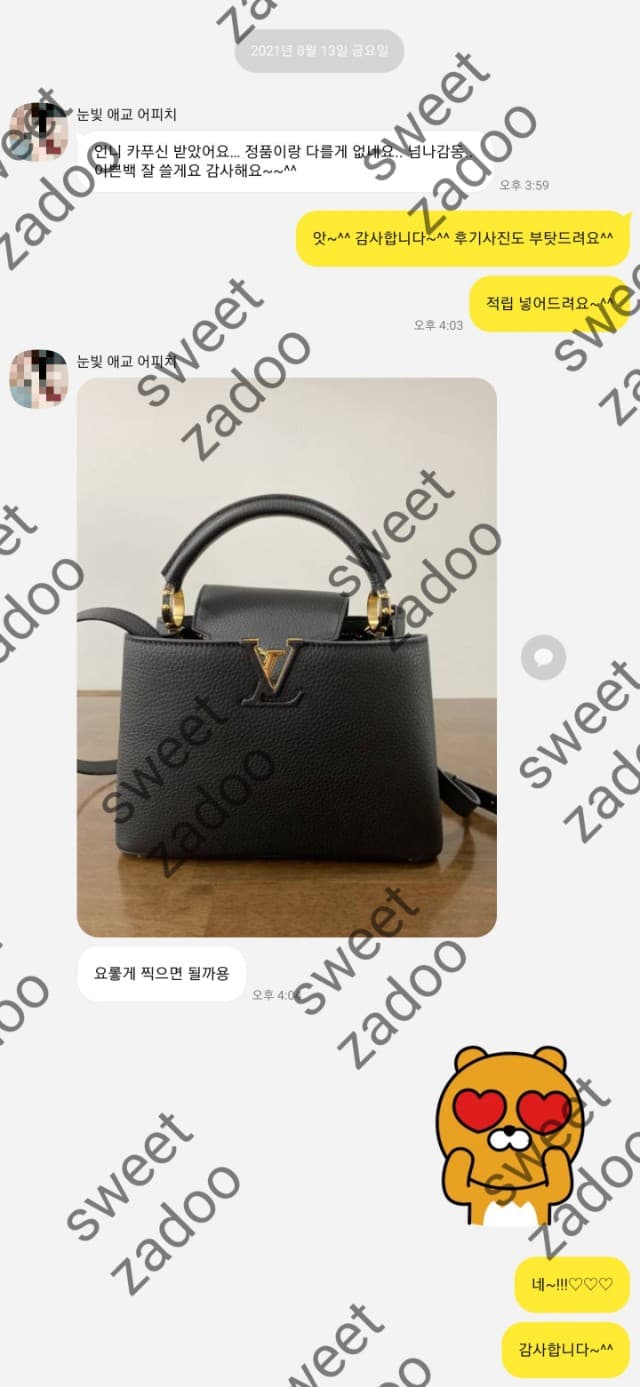640x1387 pixels.
Task: Open sender's profile picture above the bag photo
Action: tap(38, 379)
